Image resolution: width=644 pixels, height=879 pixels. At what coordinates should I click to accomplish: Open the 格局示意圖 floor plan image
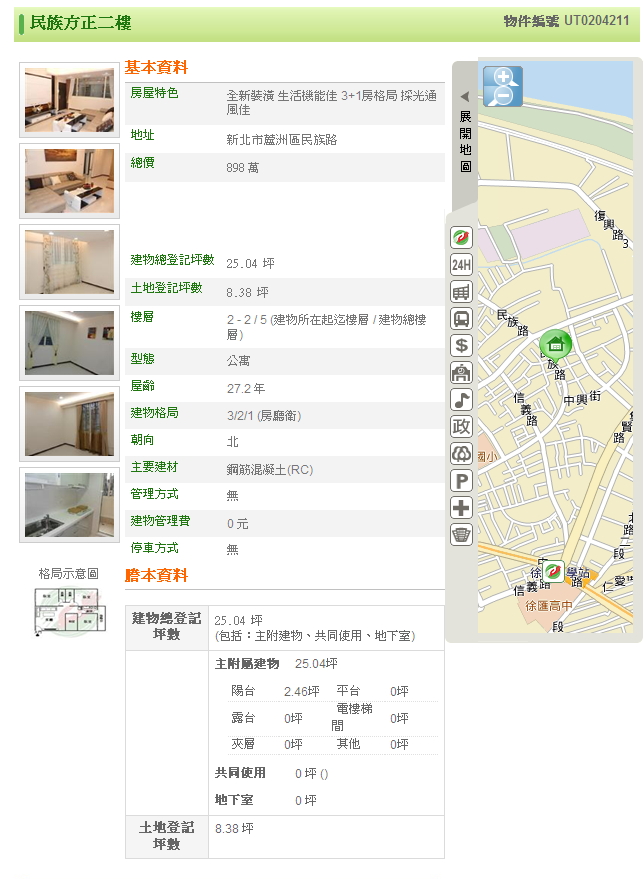pos(68,612)
